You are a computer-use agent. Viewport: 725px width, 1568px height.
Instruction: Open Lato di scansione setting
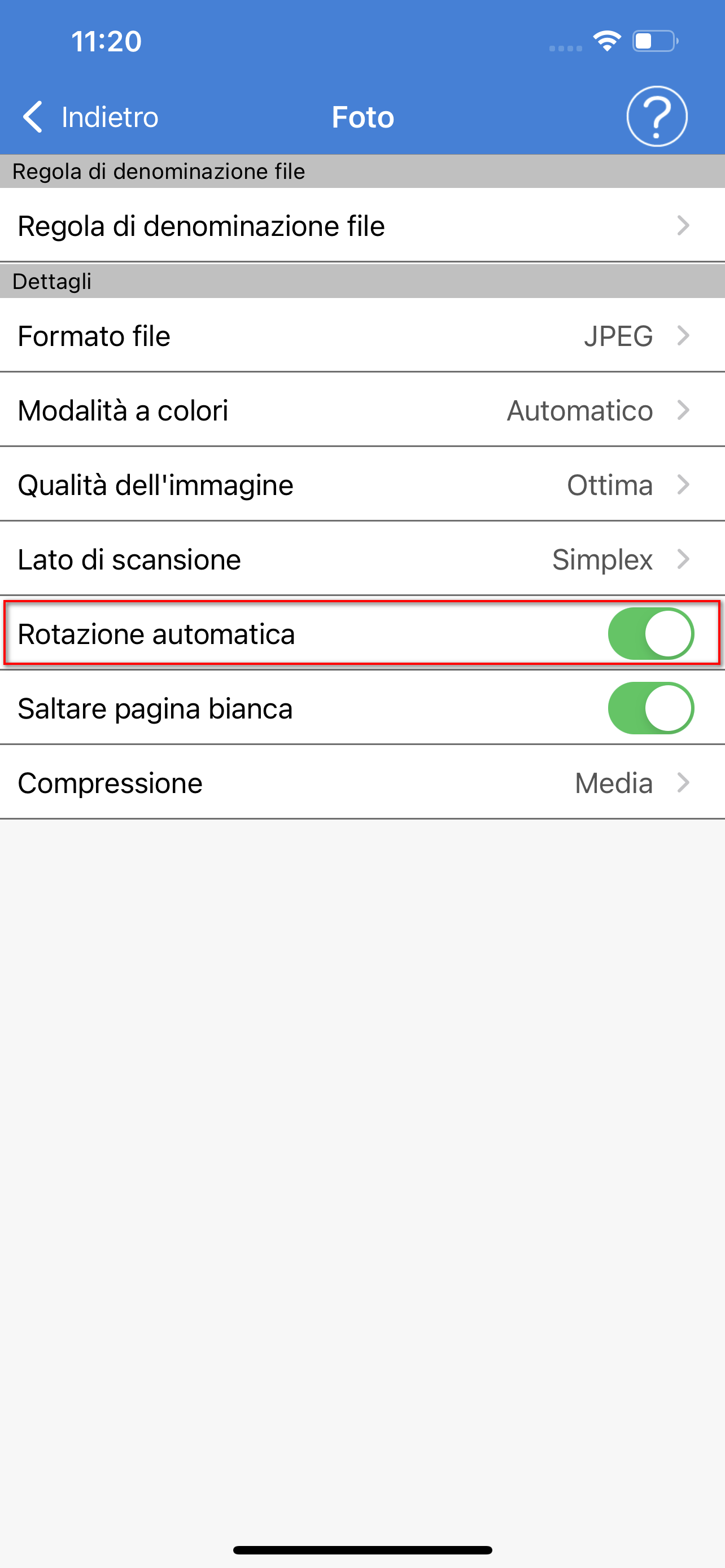[x=362, y=559]
